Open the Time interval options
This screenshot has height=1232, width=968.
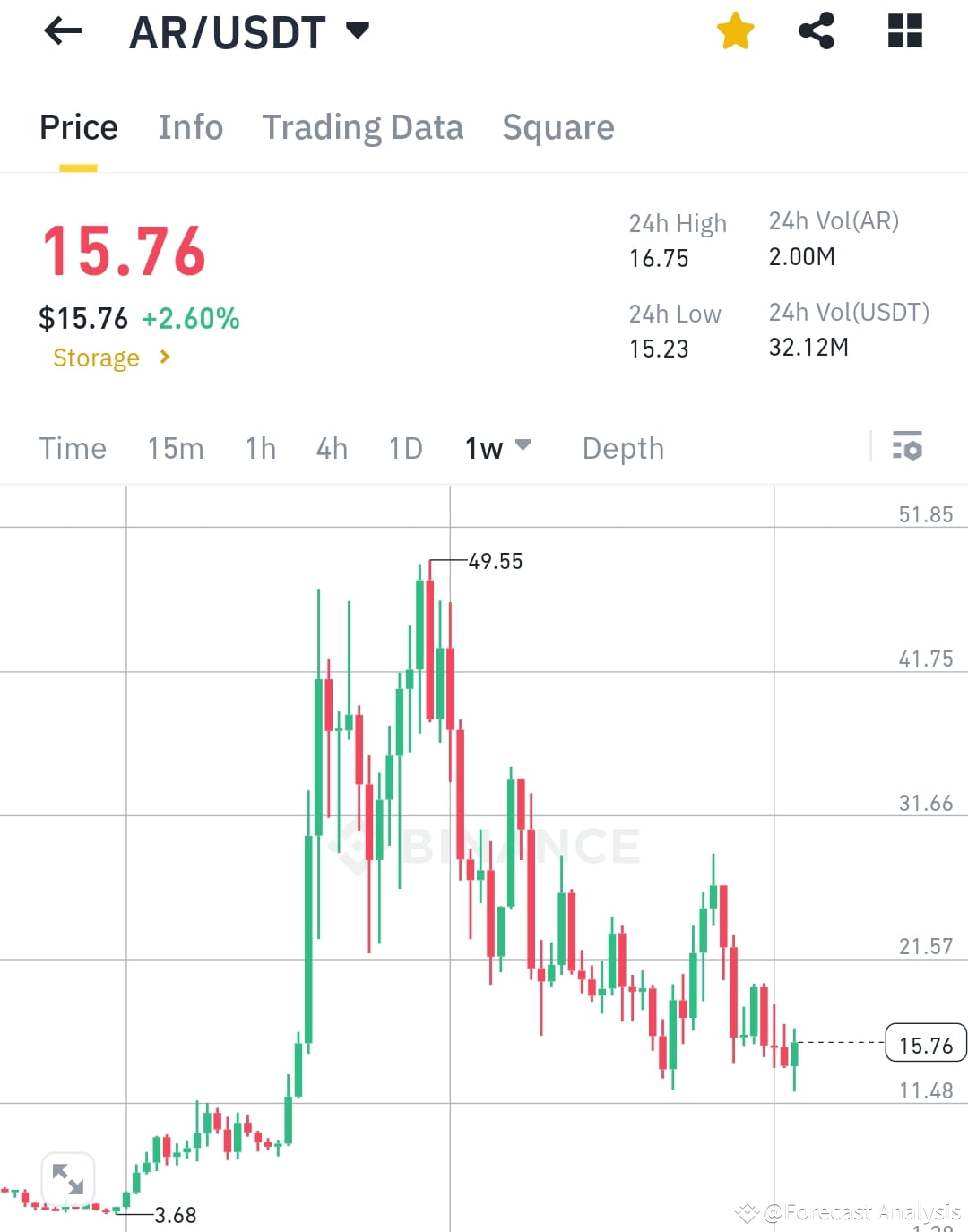pyautogui.click(x=73, y=448)
